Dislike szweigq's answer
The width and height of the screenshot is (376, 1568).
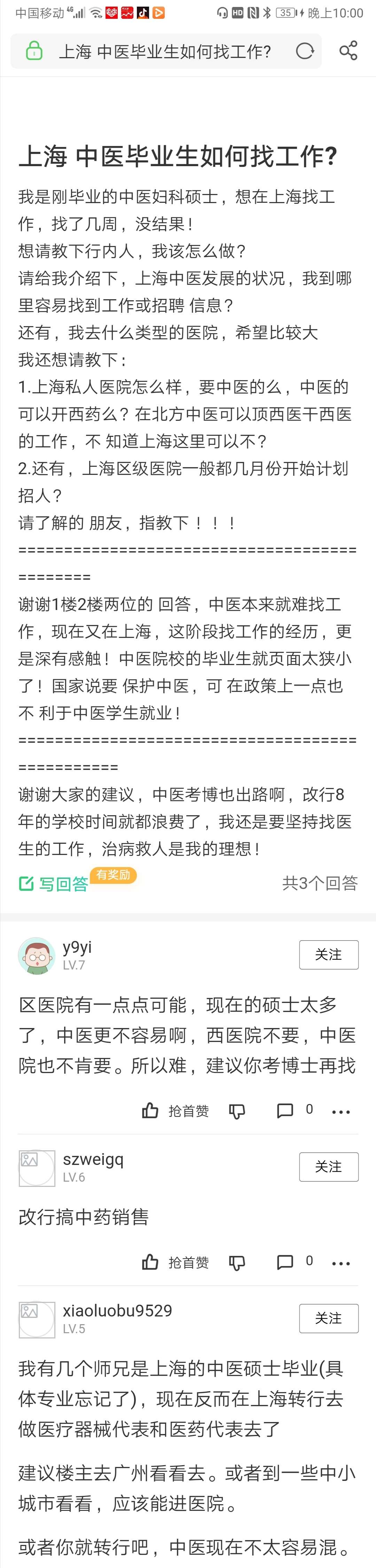(237, 1262)
